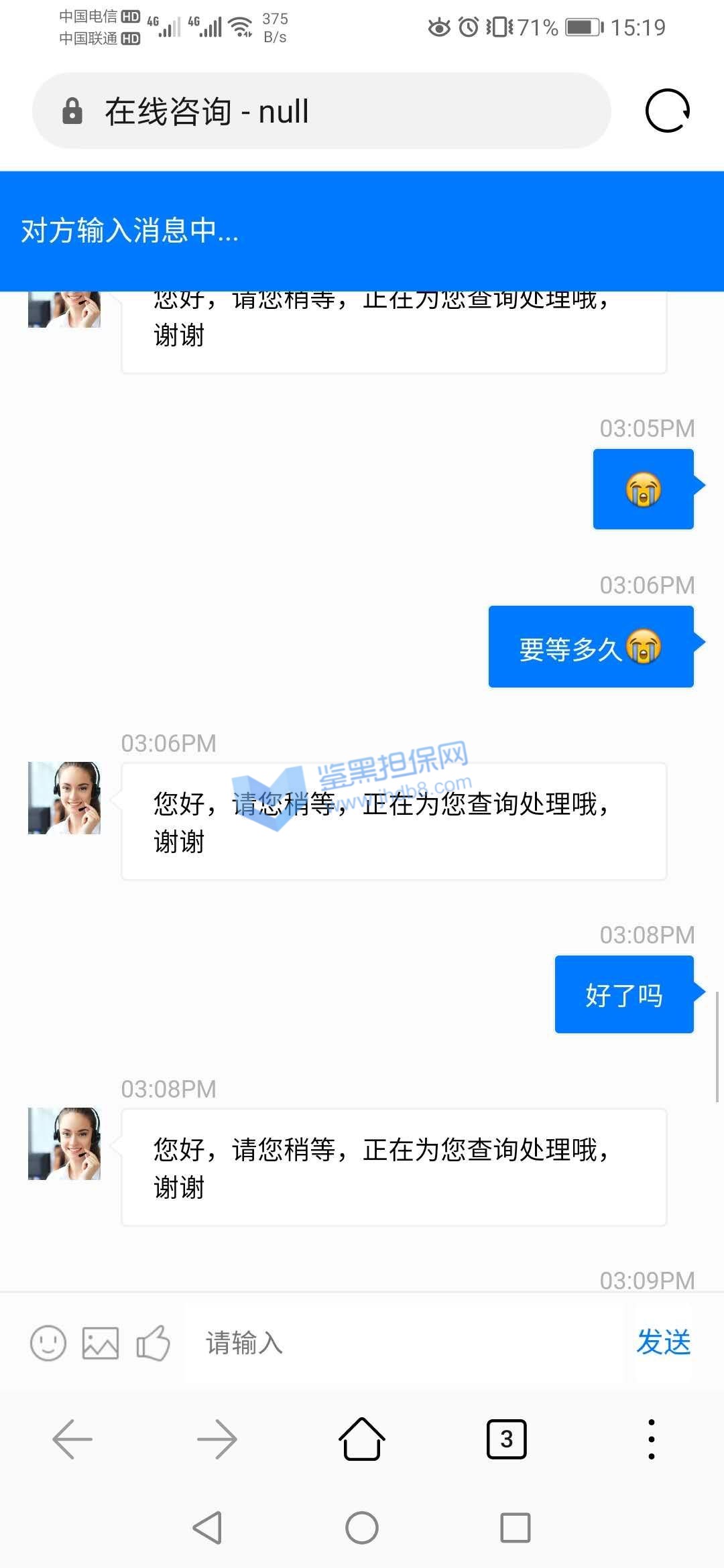Tap the system back button
724x1568 pixels.
208,1528
